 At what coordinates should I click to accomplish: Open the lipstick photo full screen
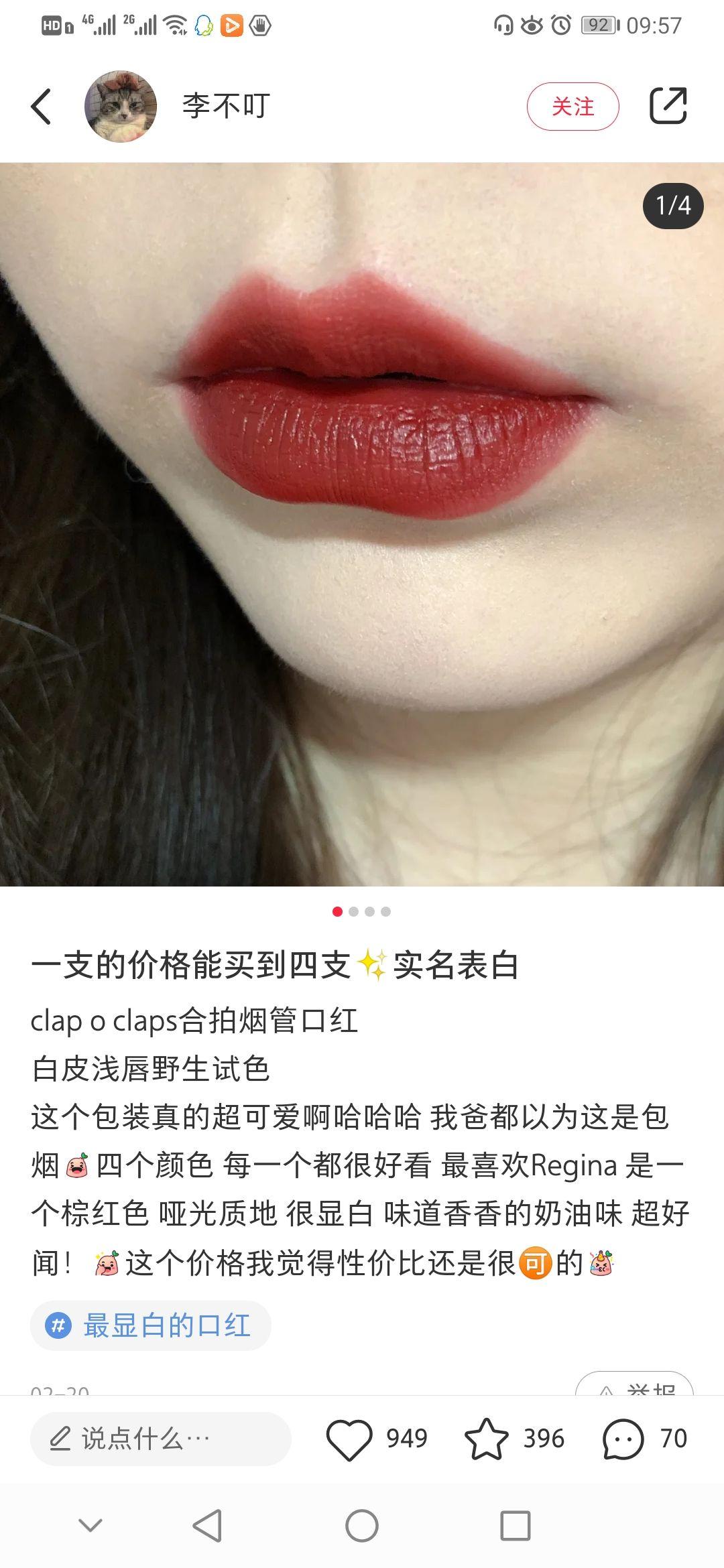click(x=362, y=524)
